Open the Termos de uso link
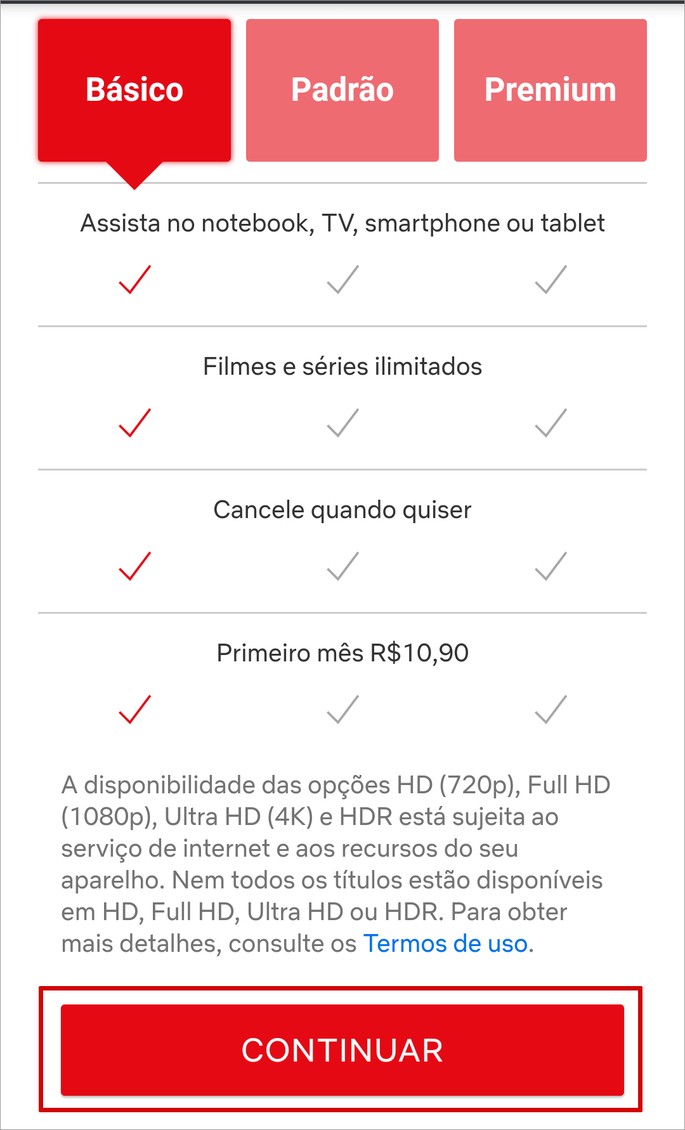Image resolution: width=685 pixels, height=1130 pixels. coord(445,943)
